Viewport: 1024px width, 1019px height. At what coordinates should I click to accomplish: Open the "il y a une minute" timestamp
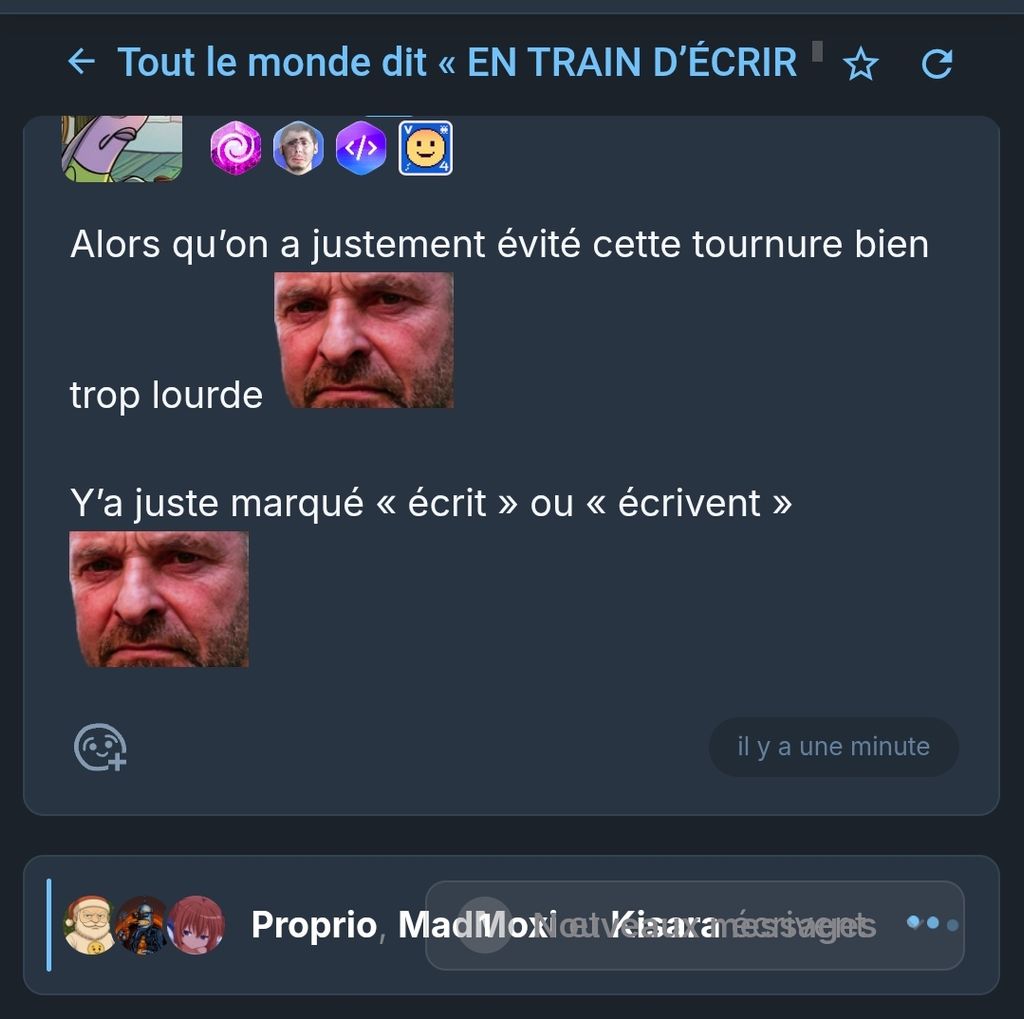(833, 747)
